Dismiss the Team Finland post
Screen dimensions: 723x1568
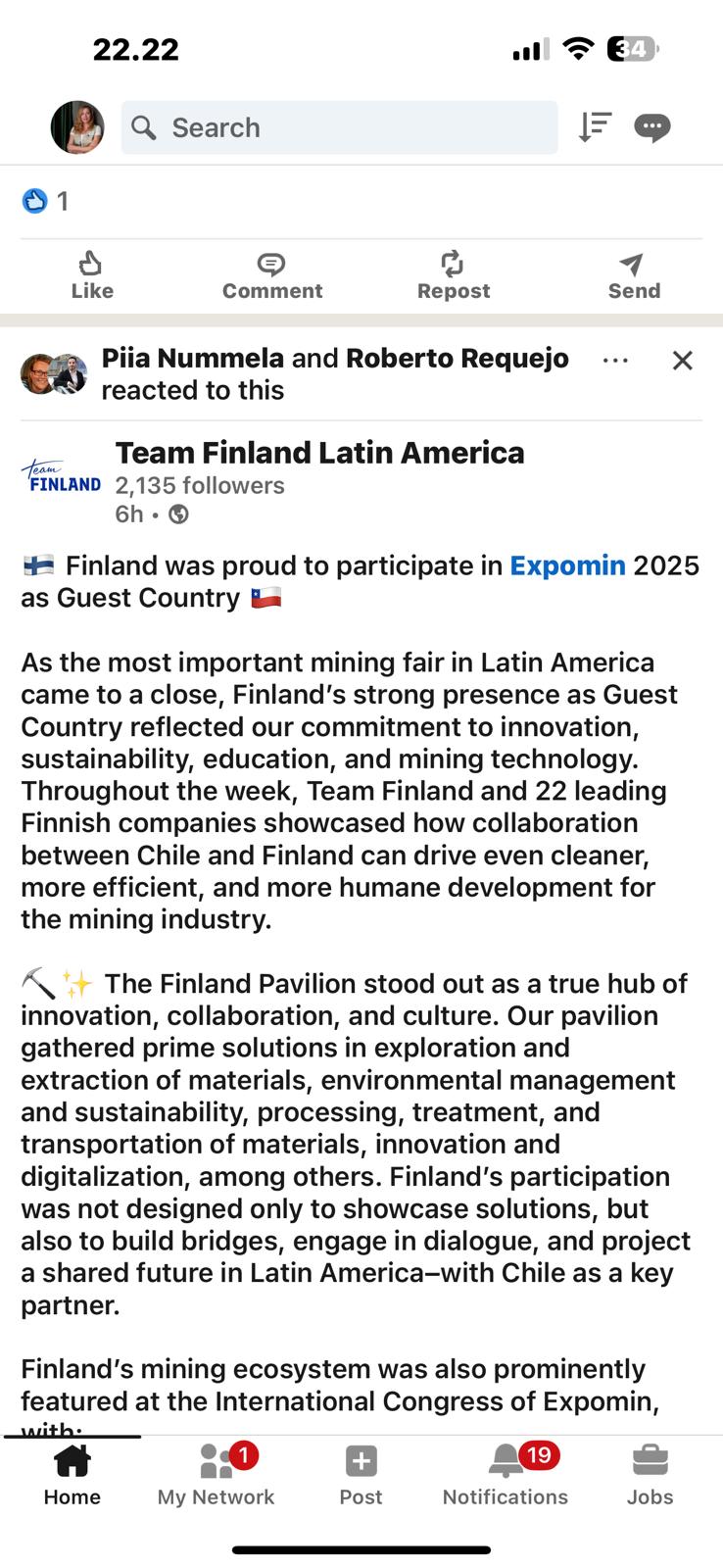[683, 361]
